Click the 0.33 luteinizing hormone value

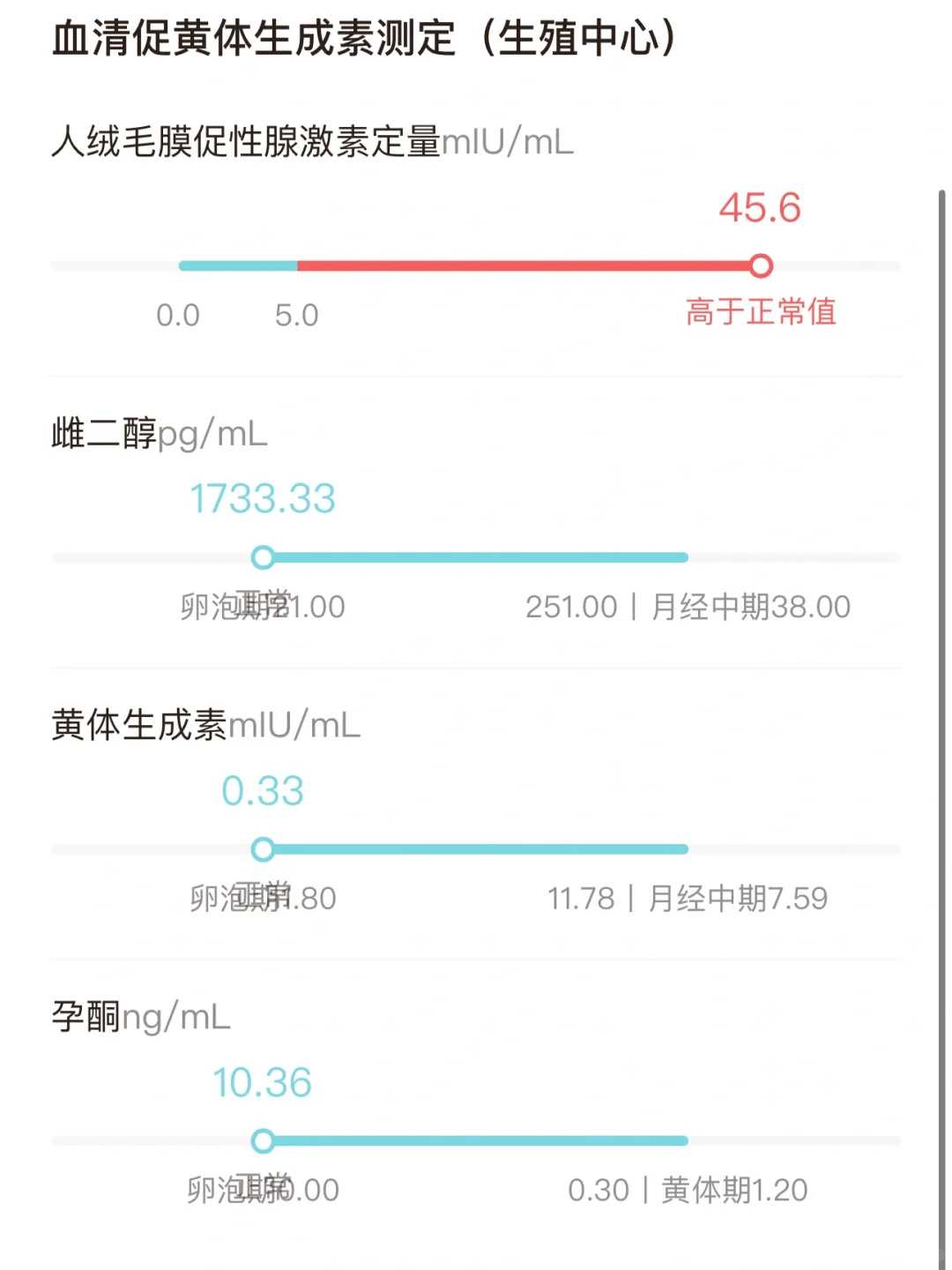(x=261, y=791)
